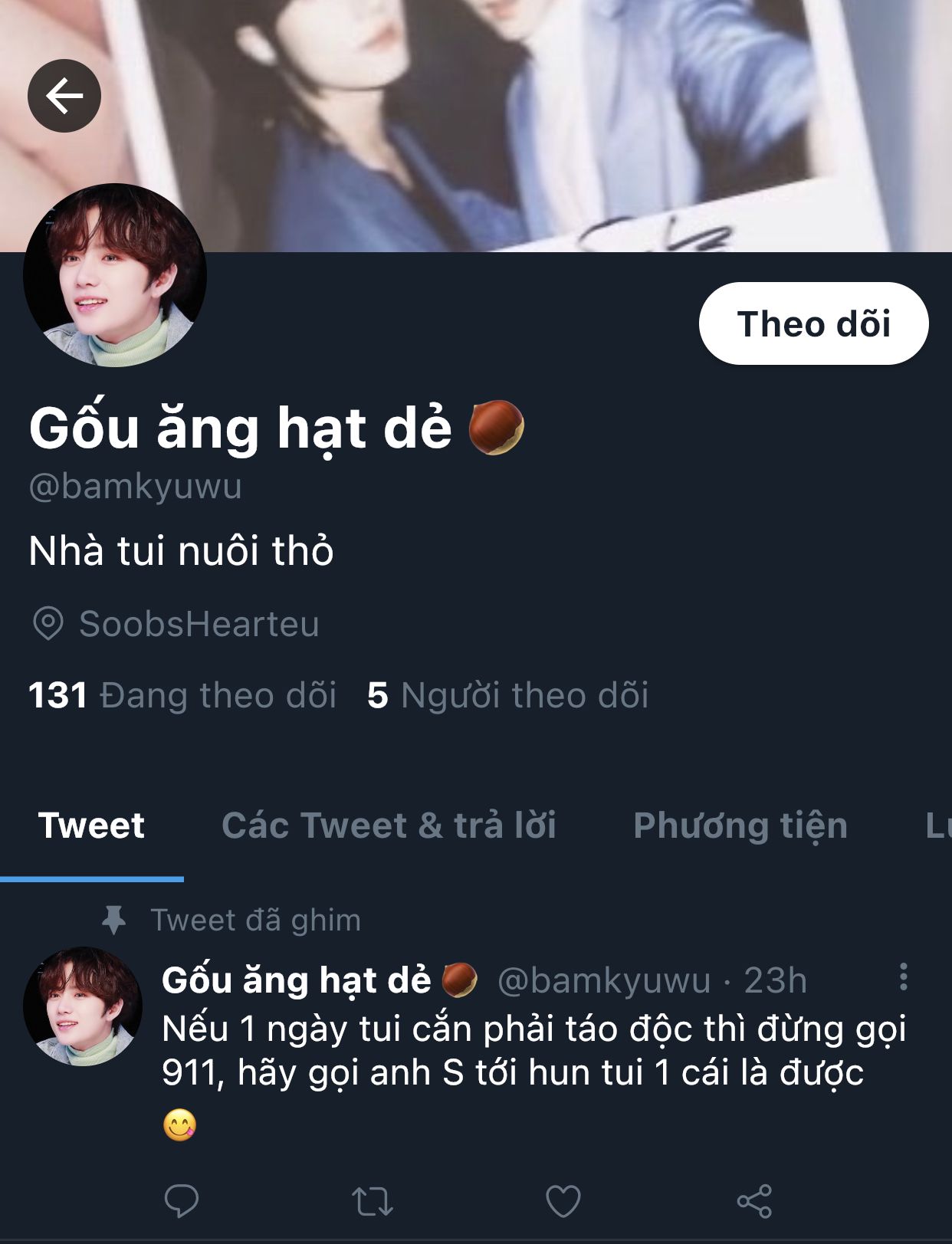View the profile header banner image
The width and height of the screenshot is (952, 1244).
coord(537,115)
